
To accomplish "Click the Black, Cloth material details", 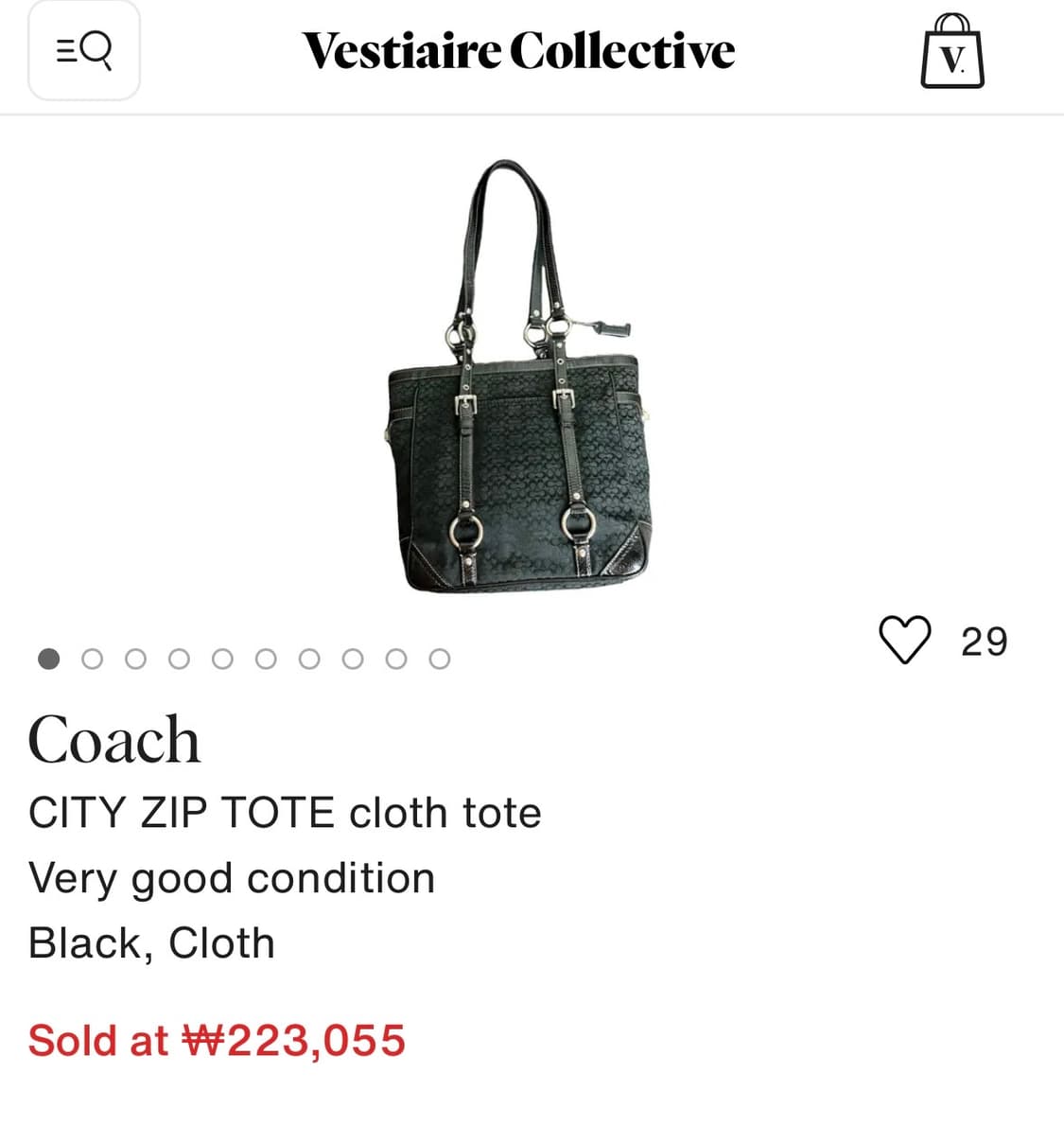I will pyautogui.click(x=151, y=941).
